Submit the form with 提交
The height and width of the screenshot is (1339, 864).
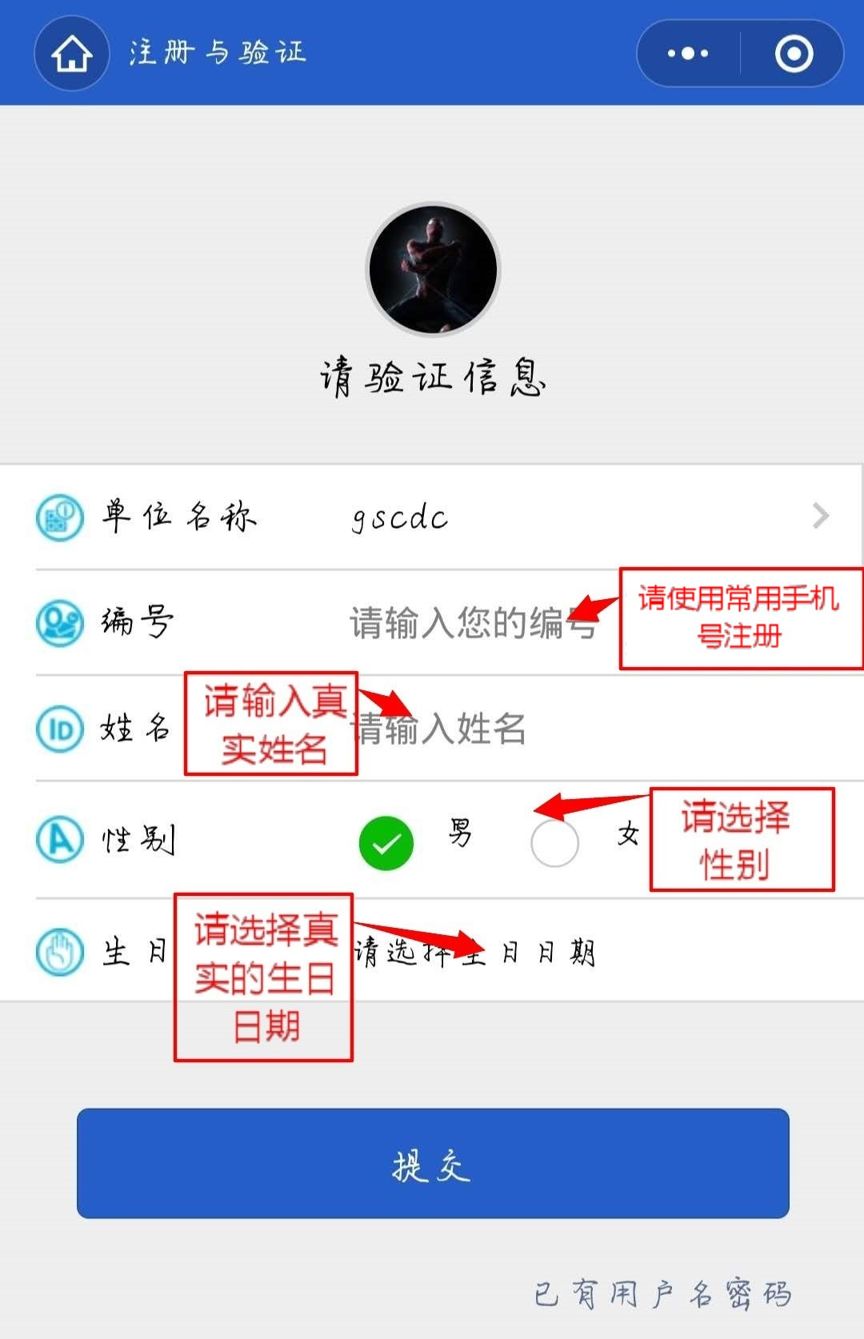tap(433, 1163)
